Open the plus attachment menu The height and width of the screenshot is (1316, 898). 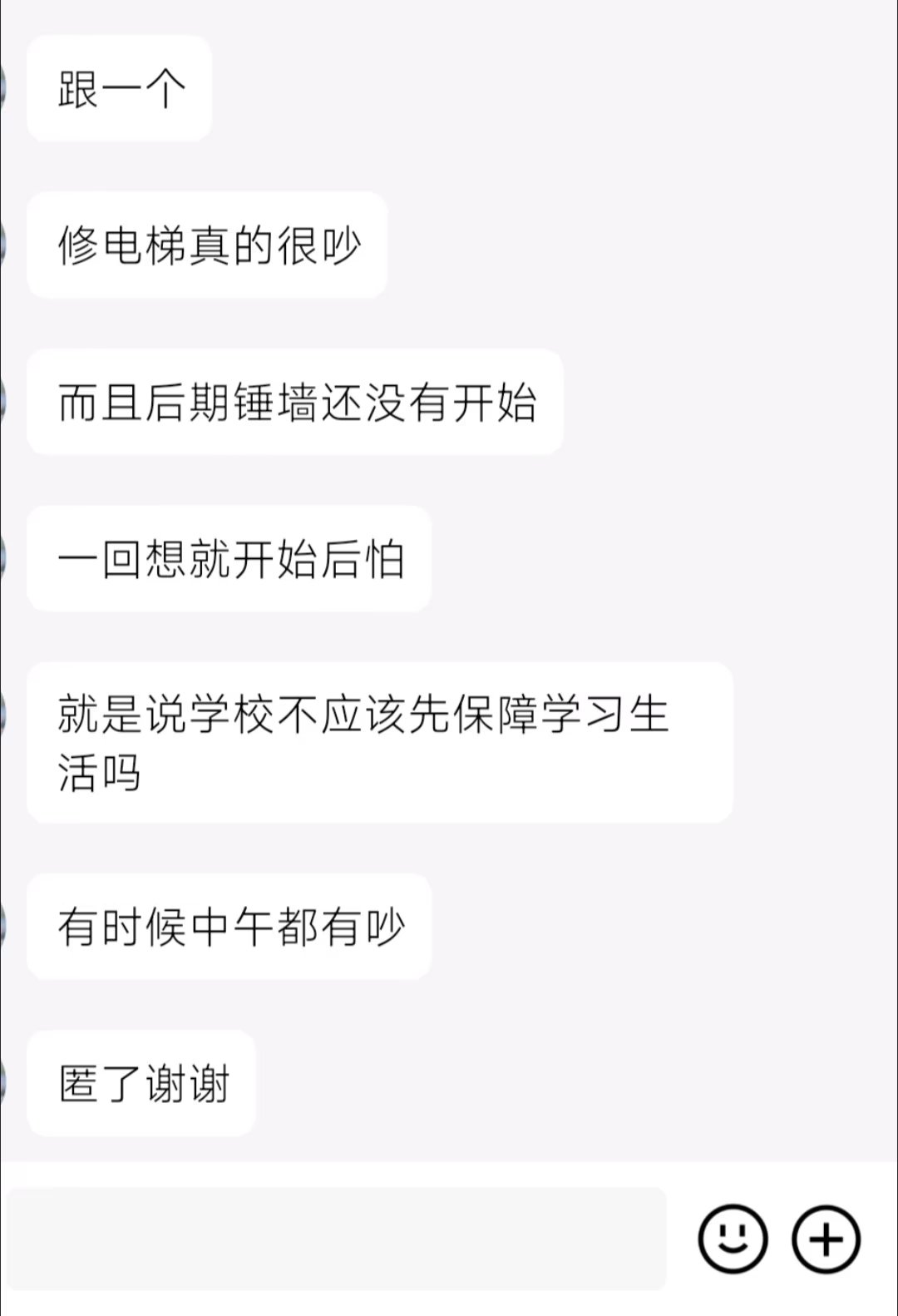[826, 1239]
